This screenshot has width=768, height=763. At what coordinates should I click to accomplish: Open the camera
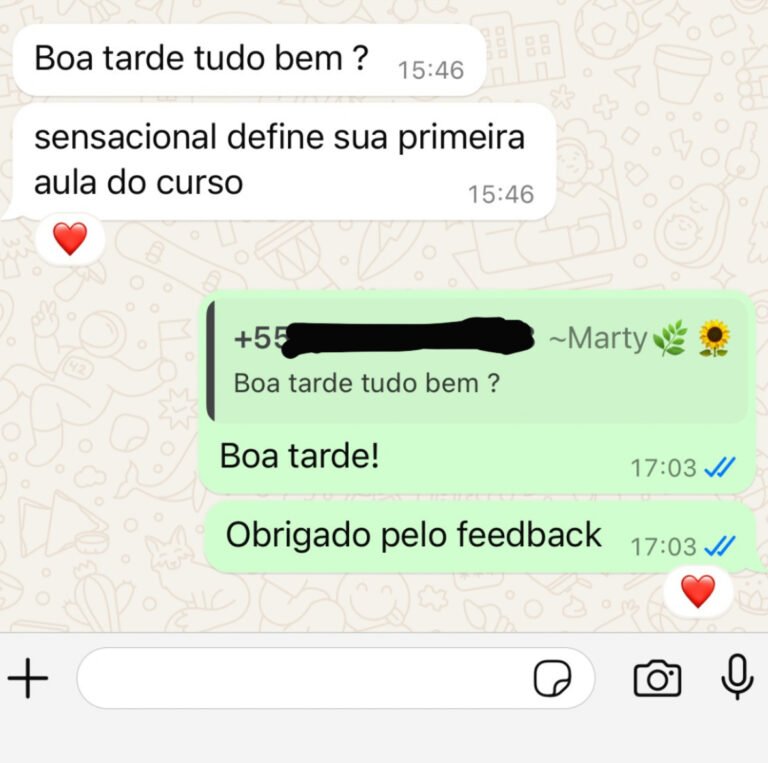pos(657,679)
